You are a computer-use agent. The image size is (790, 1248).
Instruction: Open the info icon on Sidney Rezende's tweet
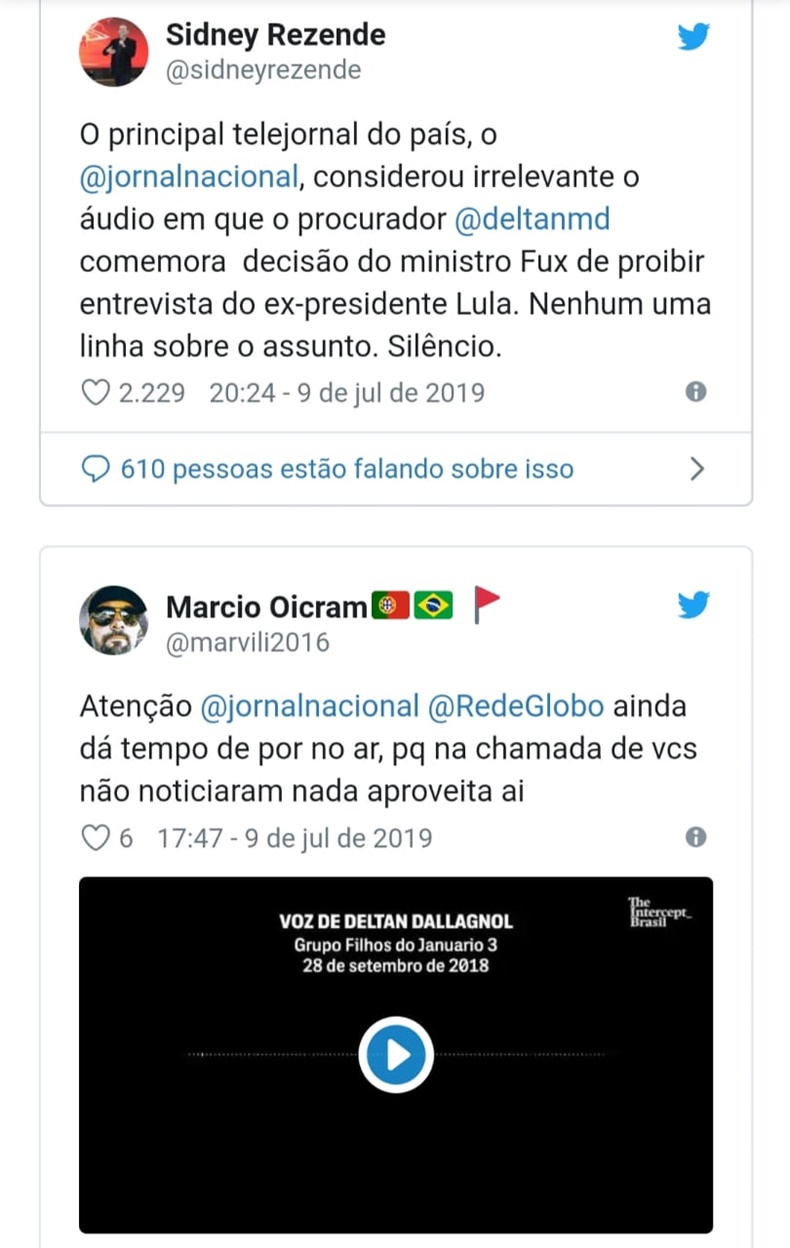(x=696, y=392)
